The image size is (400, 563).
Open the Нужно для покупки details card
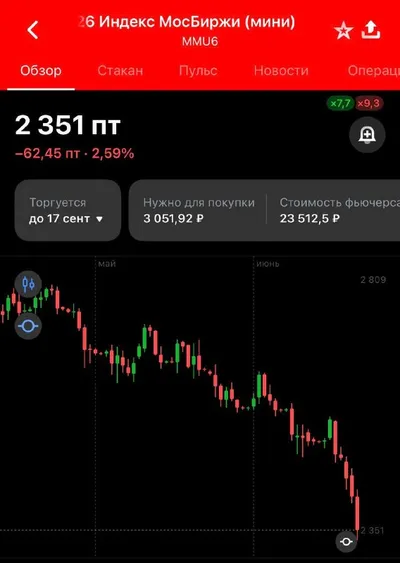point(199,210)
